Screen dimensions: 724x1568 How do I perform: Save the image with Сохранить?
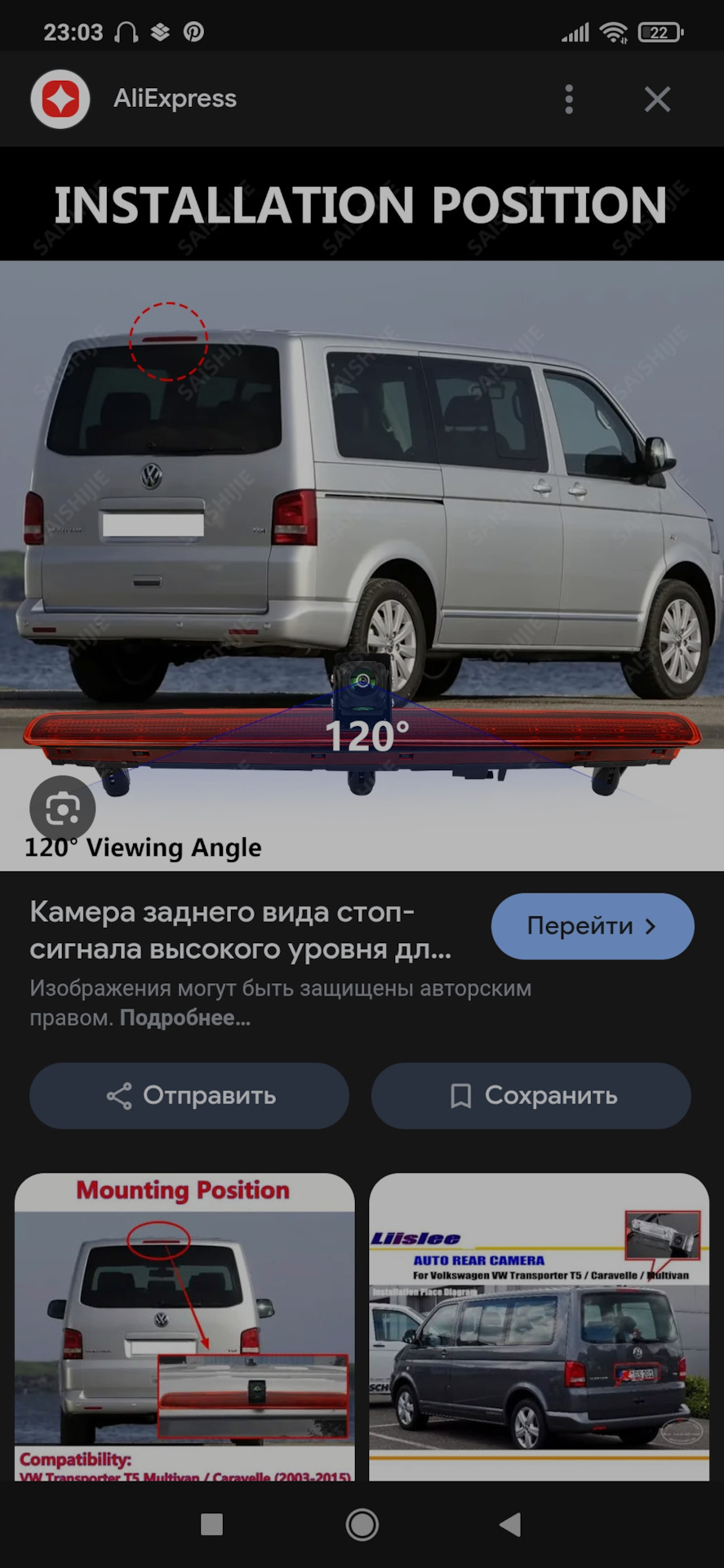(531, 1096)
